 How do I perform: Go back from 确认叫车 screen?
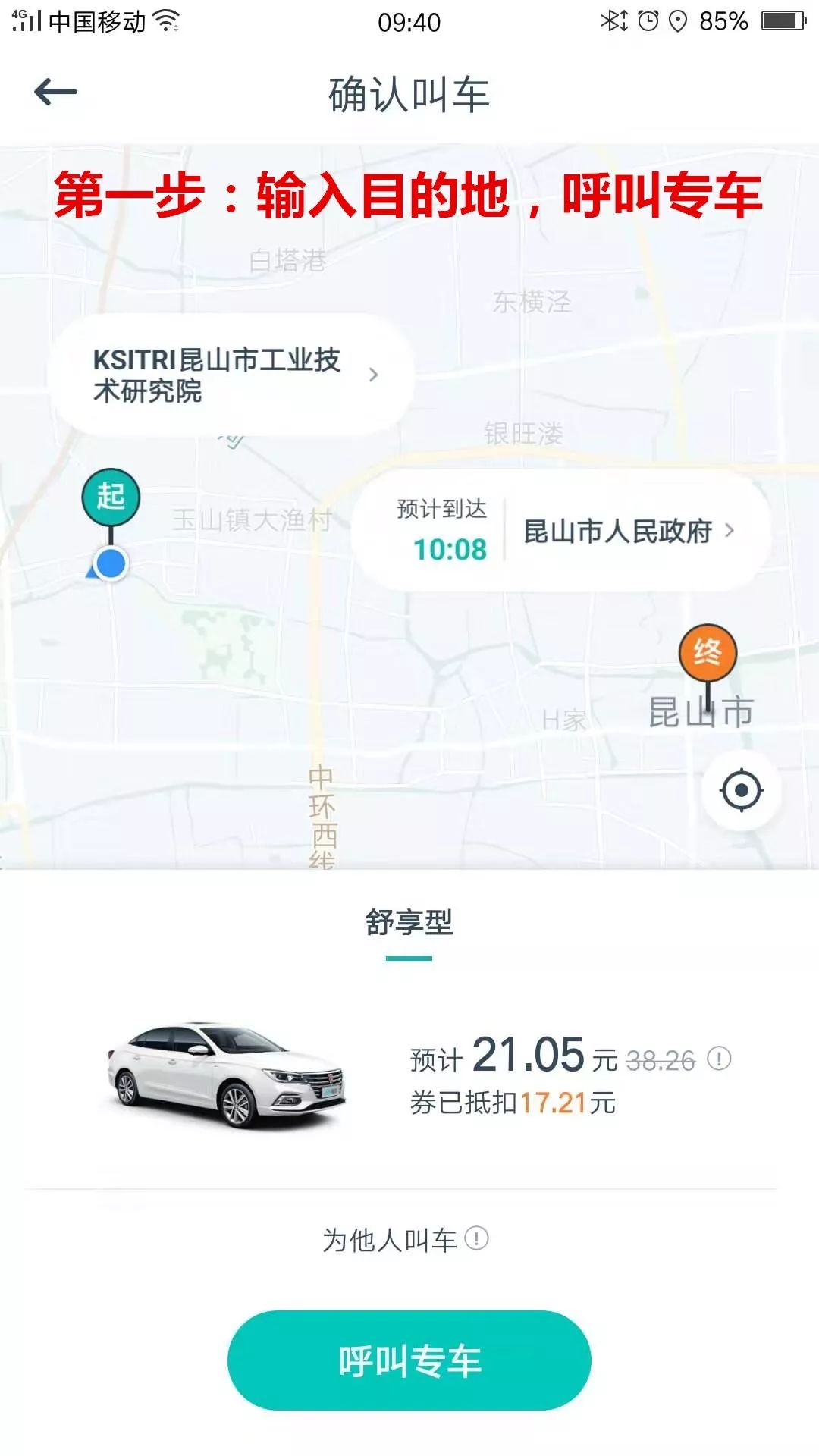tap(55, 93)
